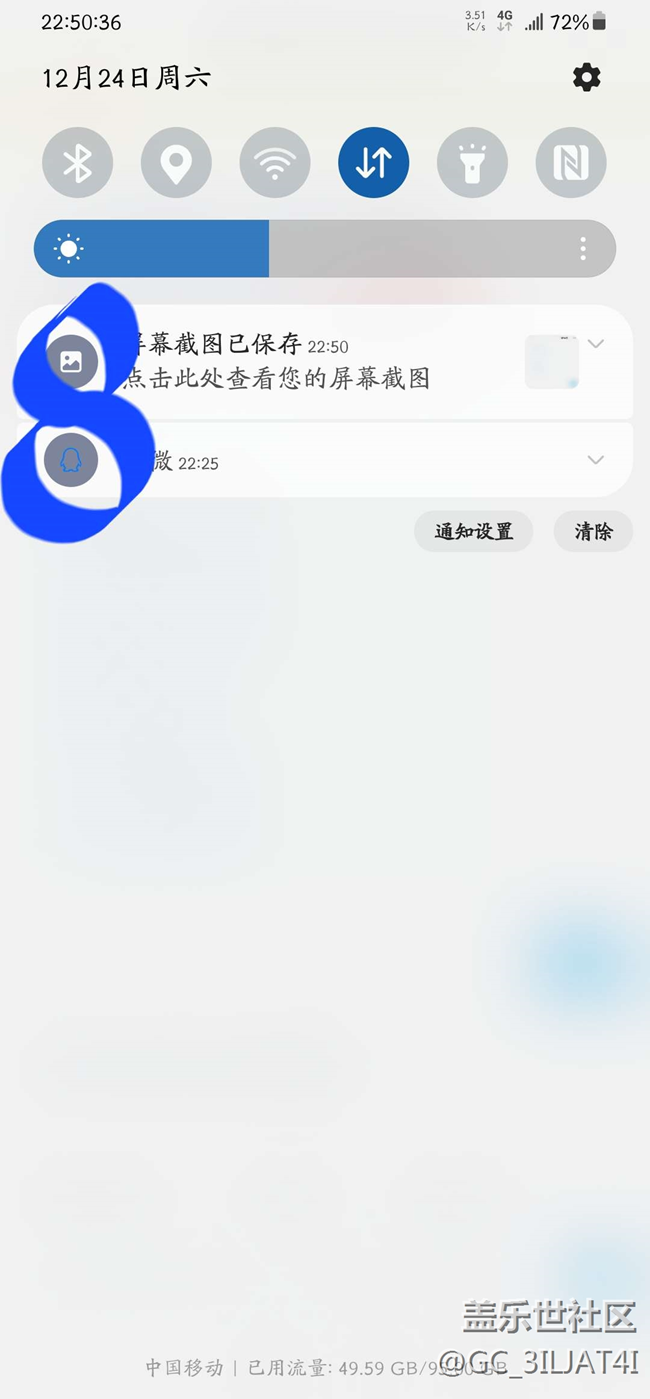Enable location services

[x=176, y=163]
